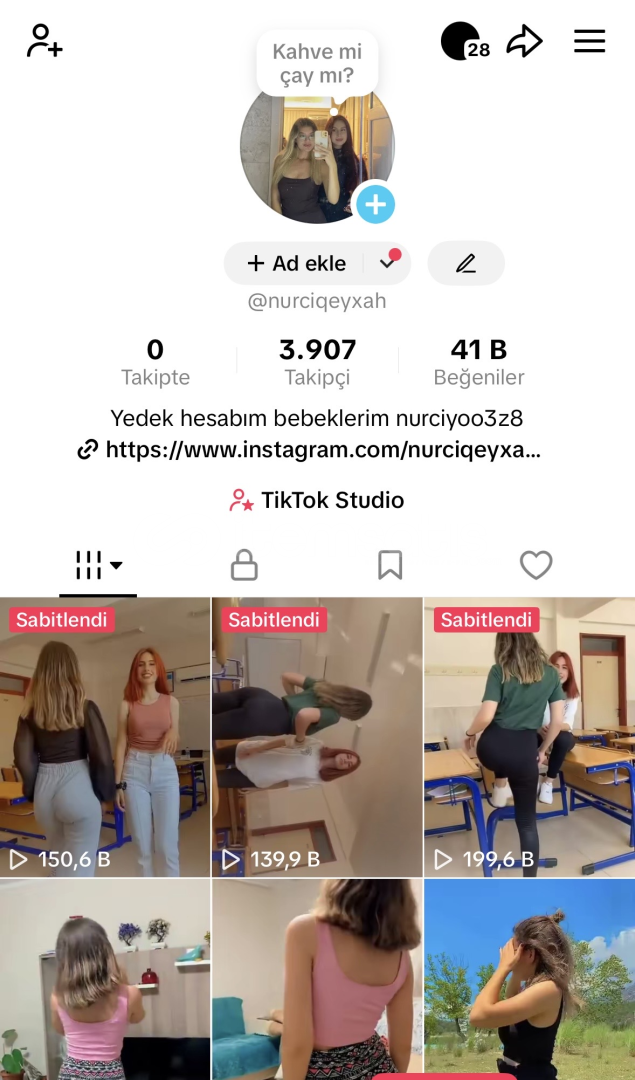Image resolution: width=635 pixels, height=1080 pixels.
Task: Tap the Kahve mi çay mı? note bubble
Action: click(317, 62)
